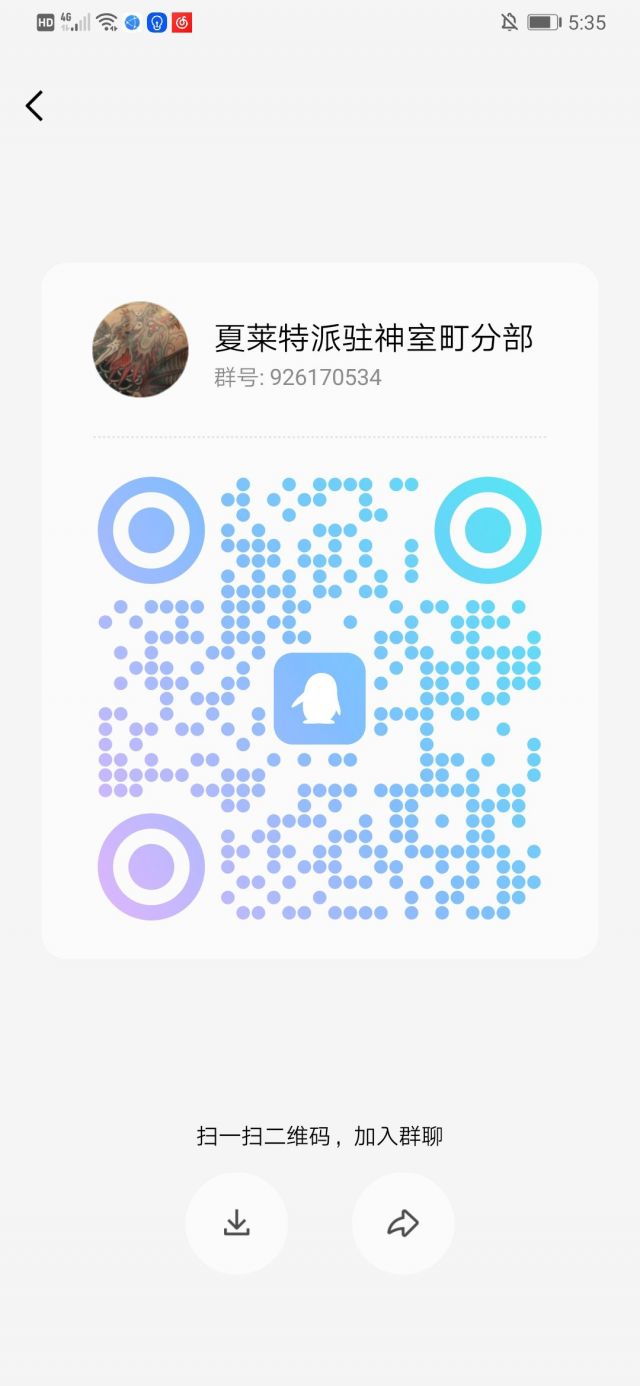
Task: Go back using the top-left arrow
Action: pyautogui.click(x=35, y=105)
